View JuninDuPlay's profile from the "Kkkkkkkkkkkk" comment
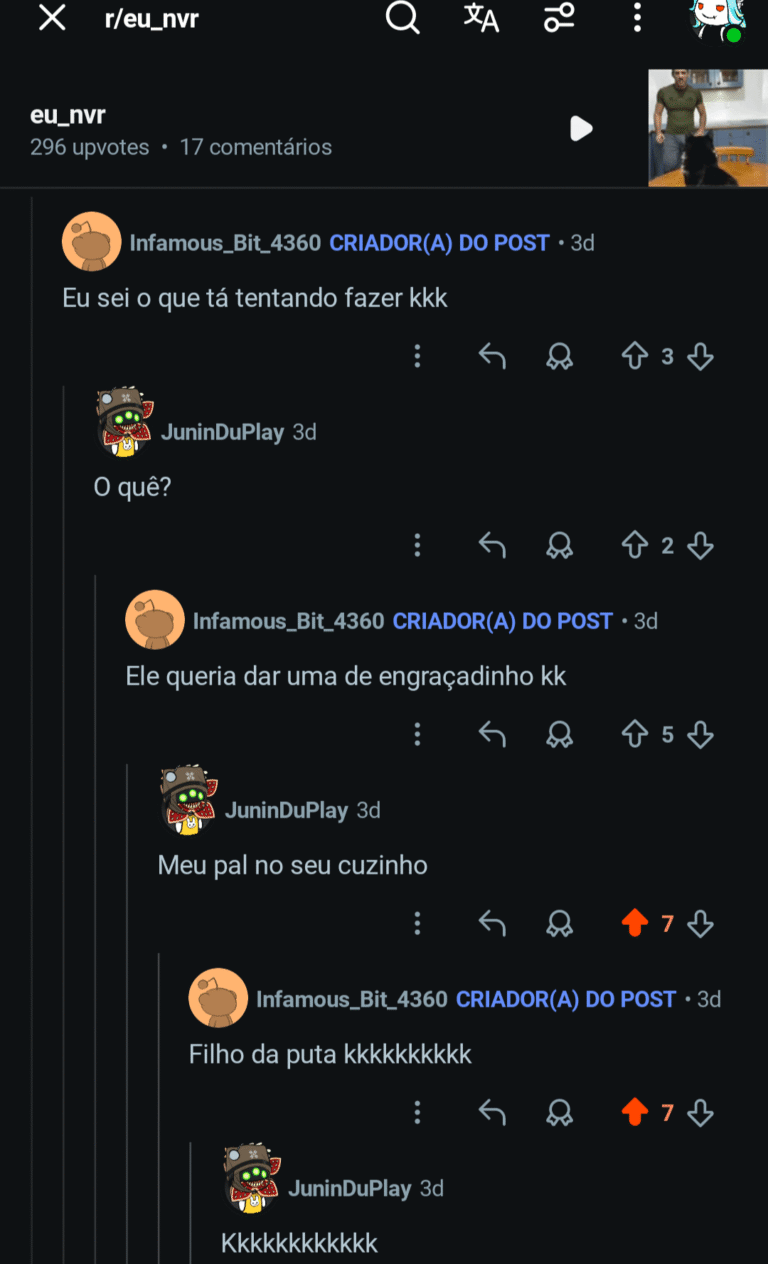The image size is (768, 1264). click(349, 1189)
